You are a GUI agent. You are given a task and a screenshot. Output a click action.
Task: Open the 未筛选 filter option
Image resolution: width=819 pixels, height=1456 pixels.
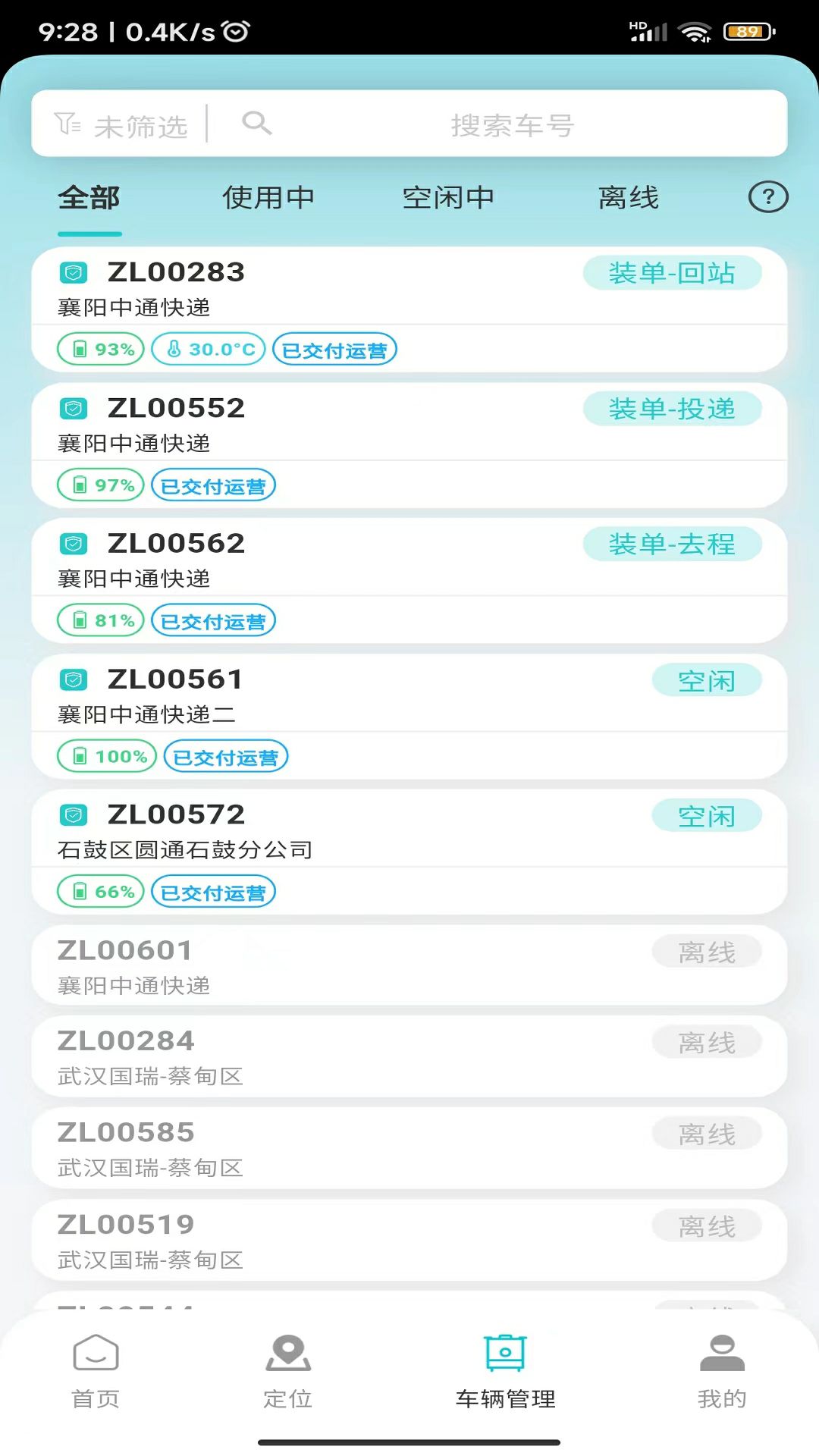tap(121, 124)
